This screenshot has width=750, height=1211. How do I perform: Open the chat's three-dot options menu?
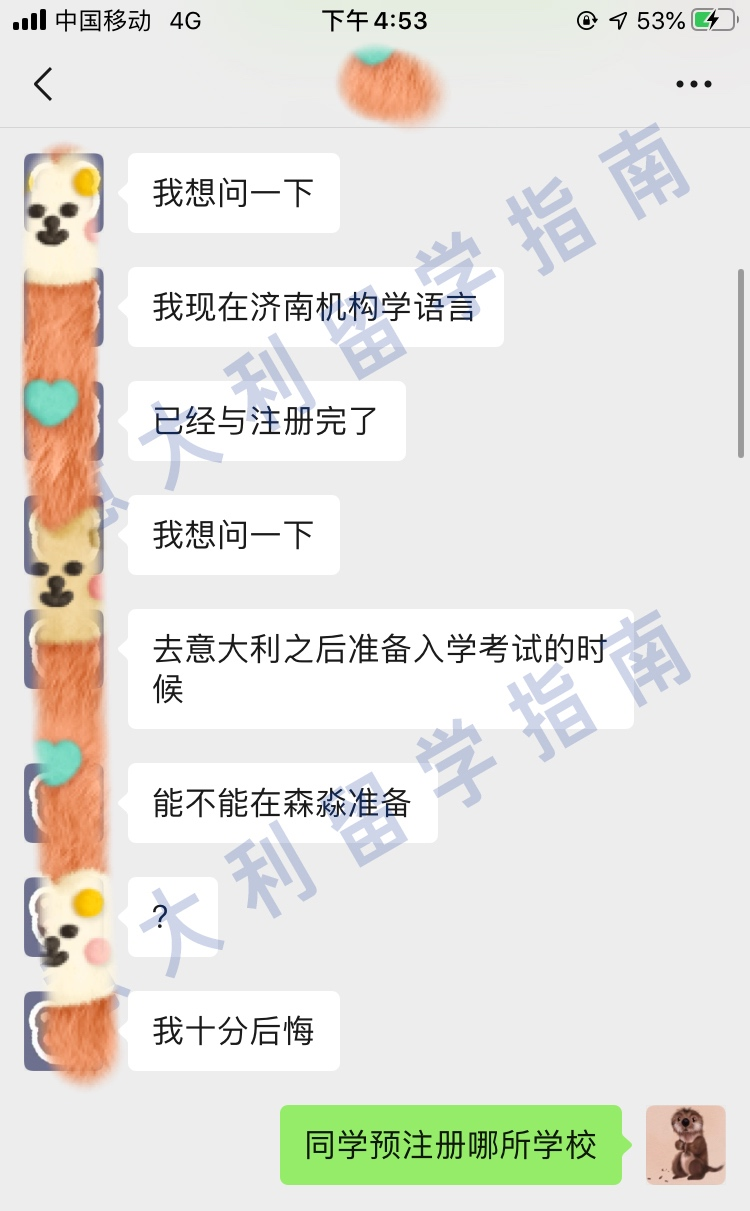[693, 85]
